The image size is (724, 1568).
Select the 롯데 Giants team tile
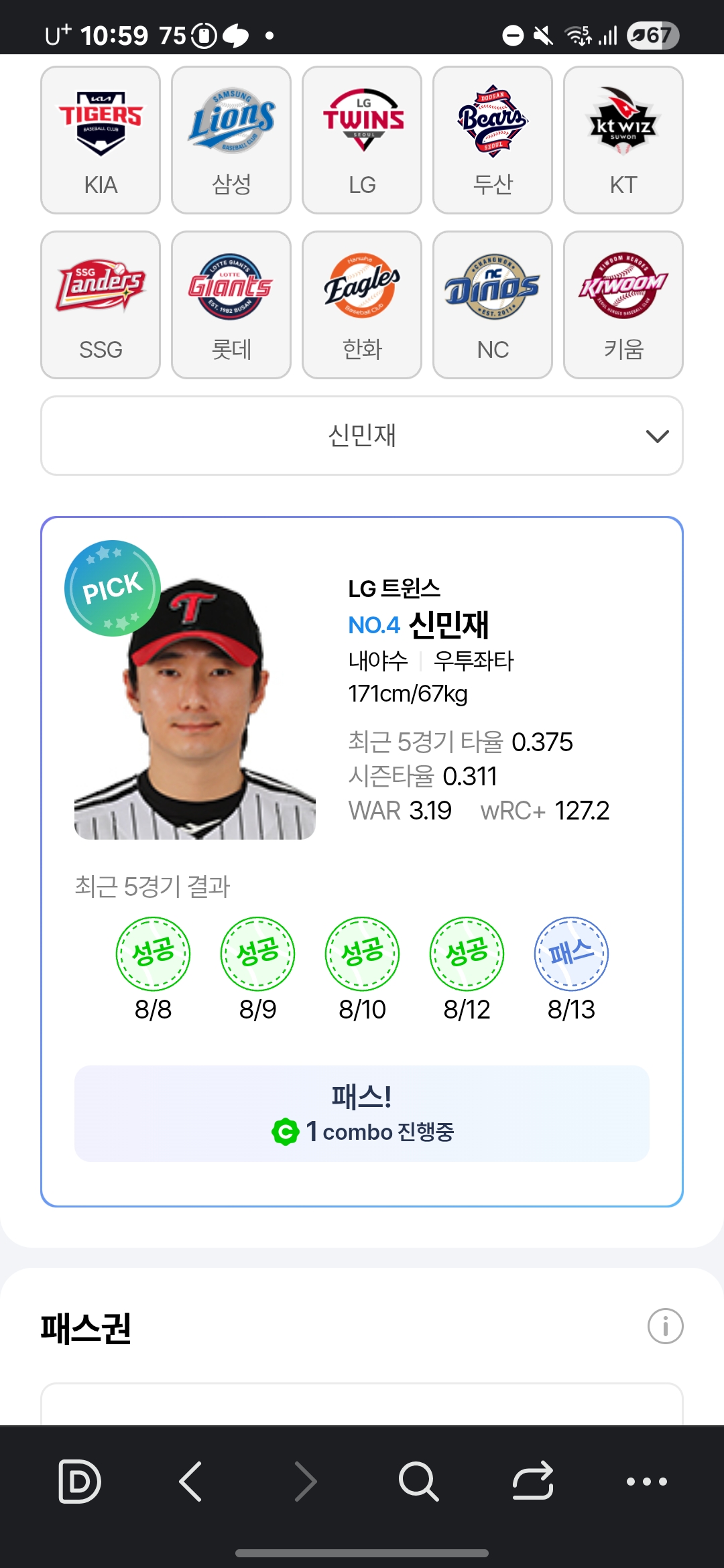pos(231,305)
